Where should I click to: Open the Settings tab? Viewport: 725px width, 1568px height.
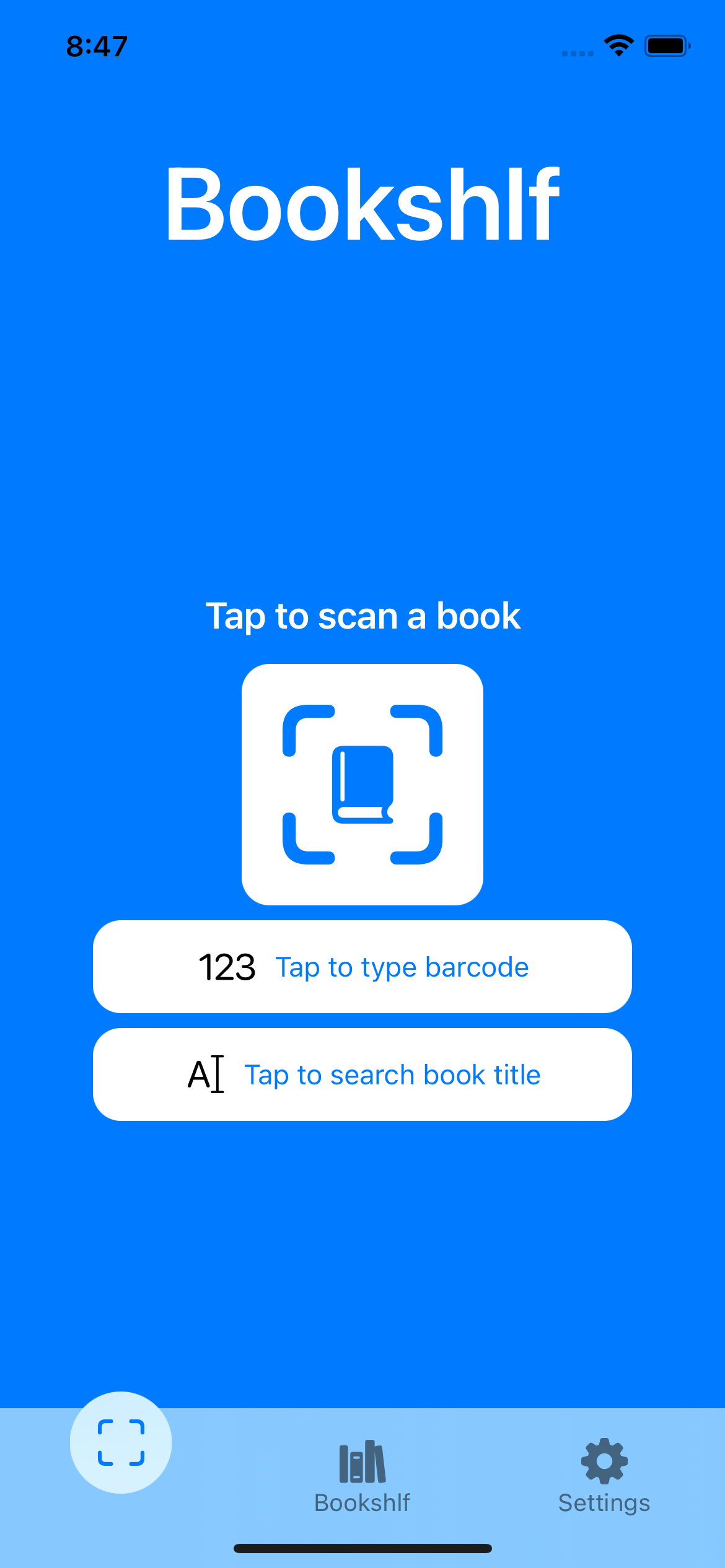tap(604, 1476)
